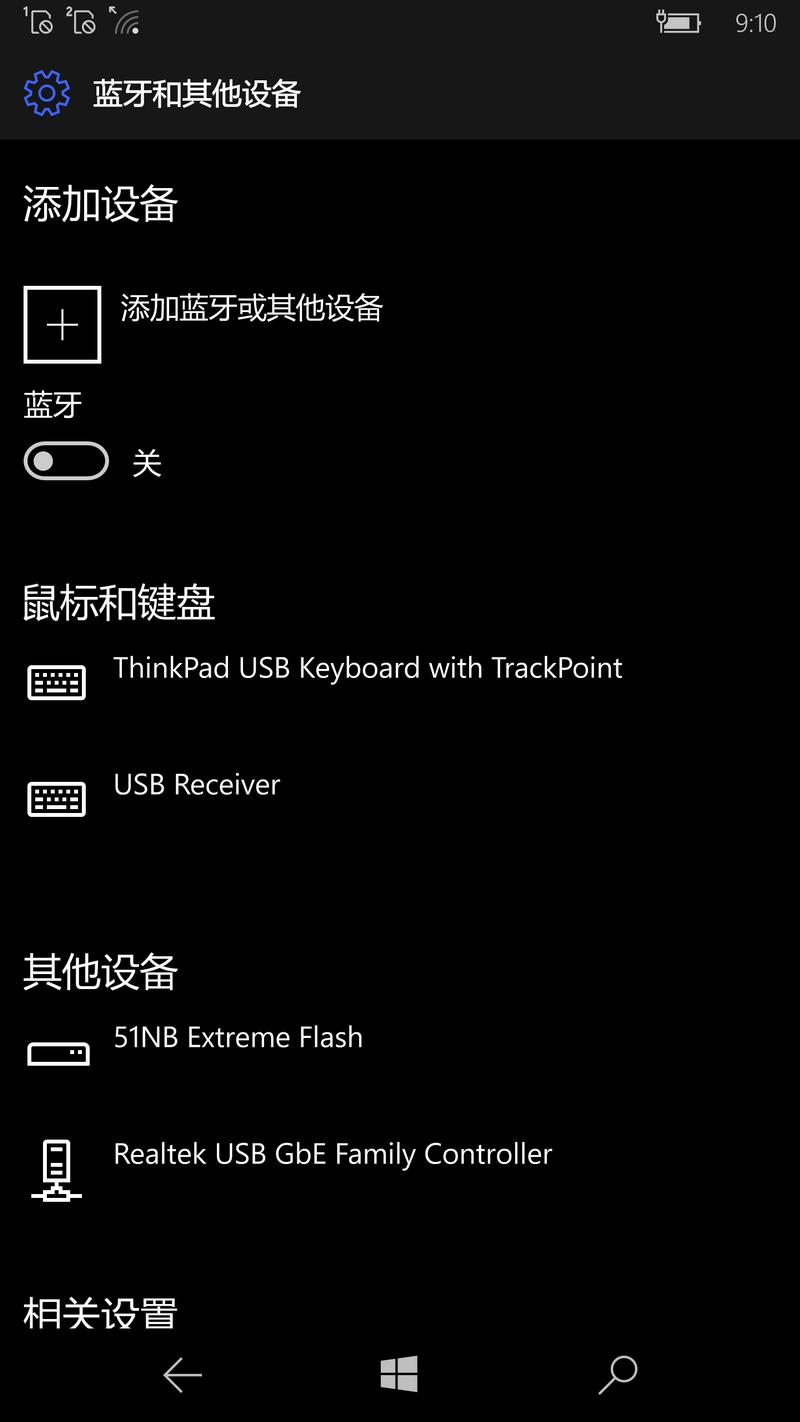Select the Realtek USB GbE Family Controller entry

coord(331,1154)
